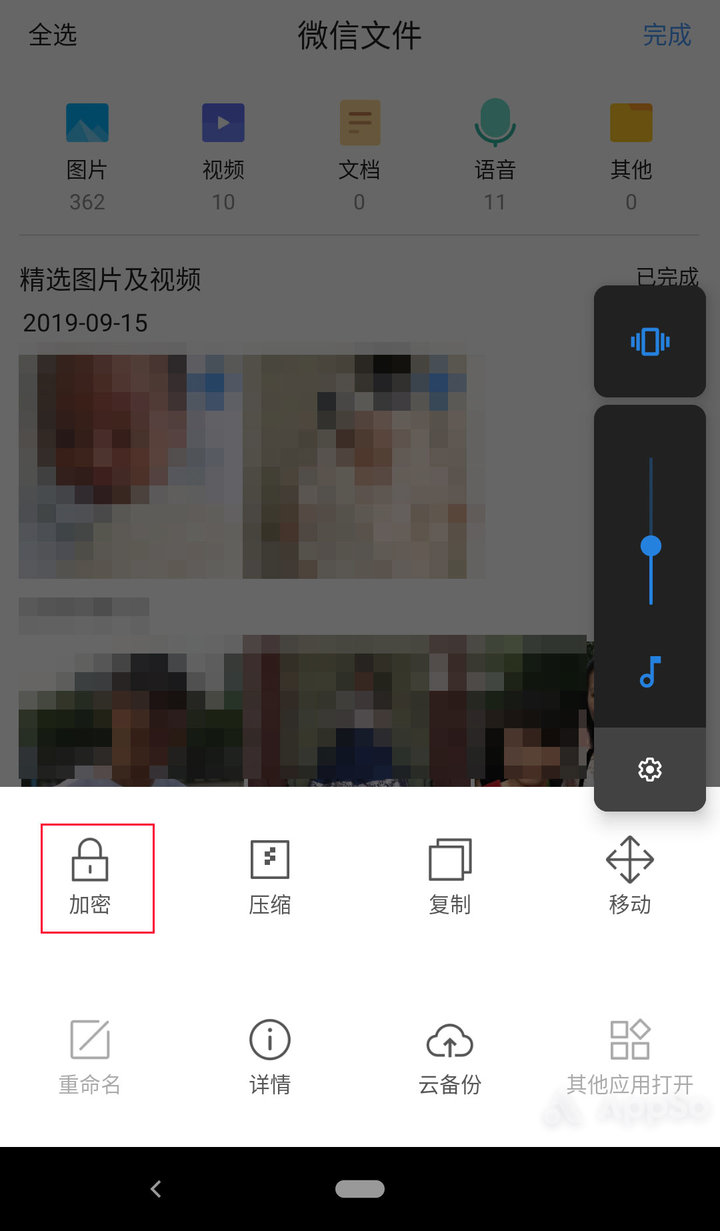The height and width of the screenshot is (1231, 720).
Task: Open the 详情 (details) info icon
Action: pos(270,1040)
